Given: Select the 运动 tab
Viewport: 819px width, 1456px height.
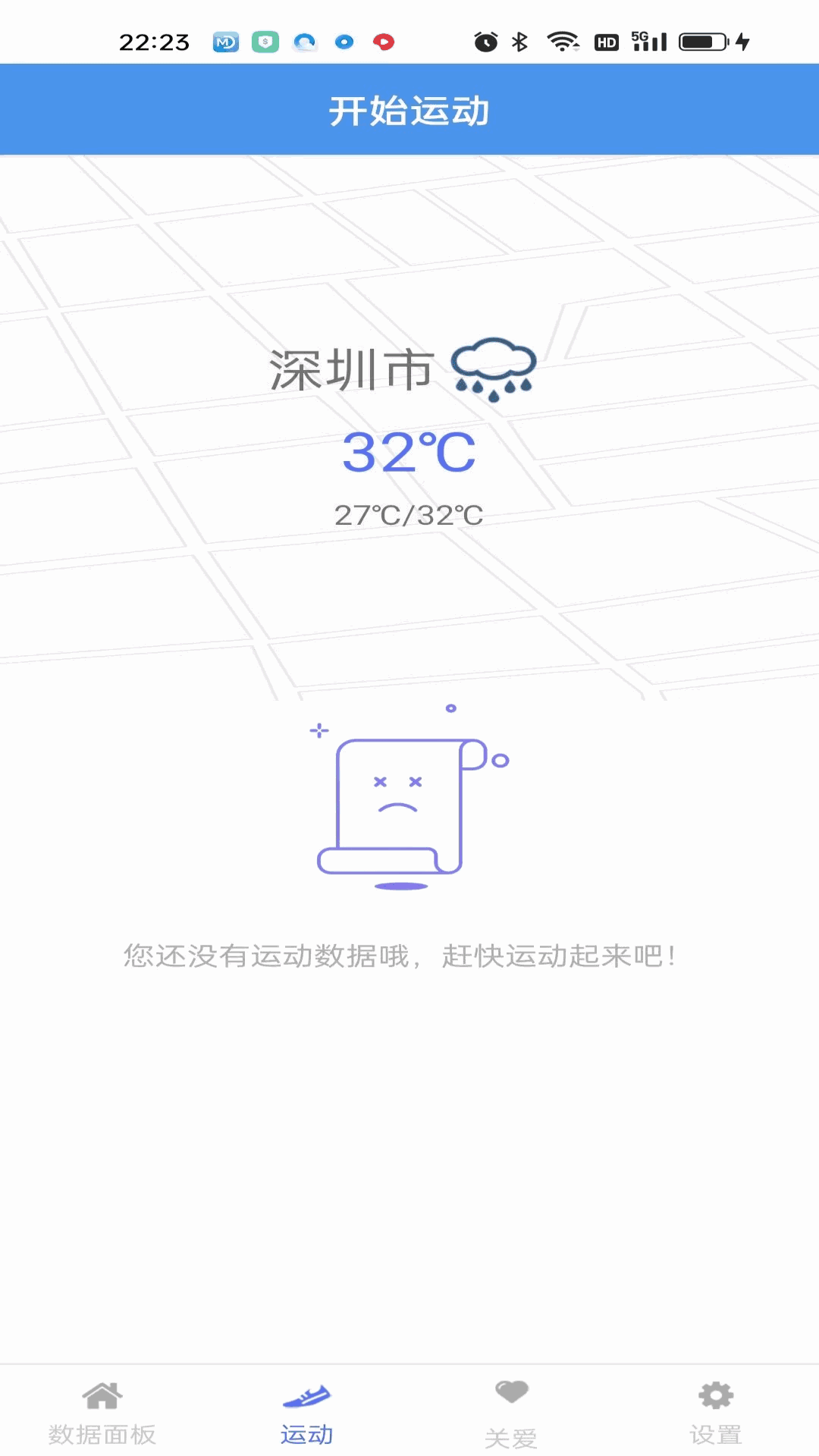Looking at the screenshot, I should click(307, 1412).
